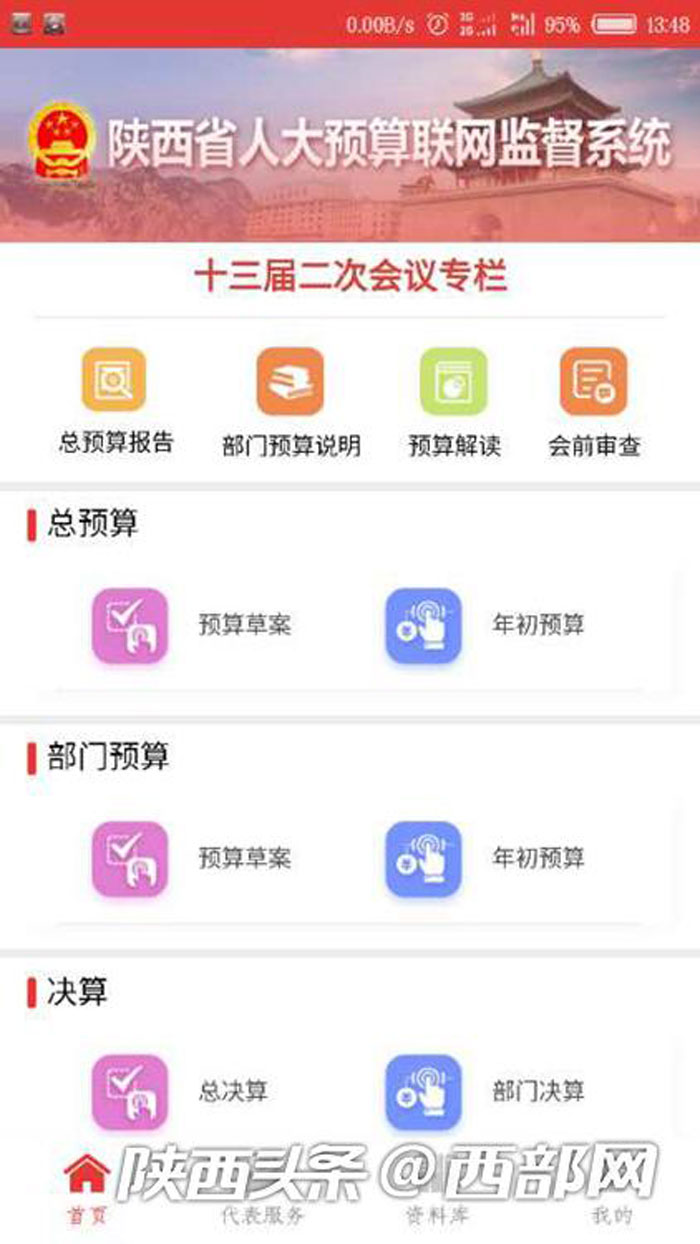
Task: Switch to the 我的 tab
Action: coord(611,1214)
